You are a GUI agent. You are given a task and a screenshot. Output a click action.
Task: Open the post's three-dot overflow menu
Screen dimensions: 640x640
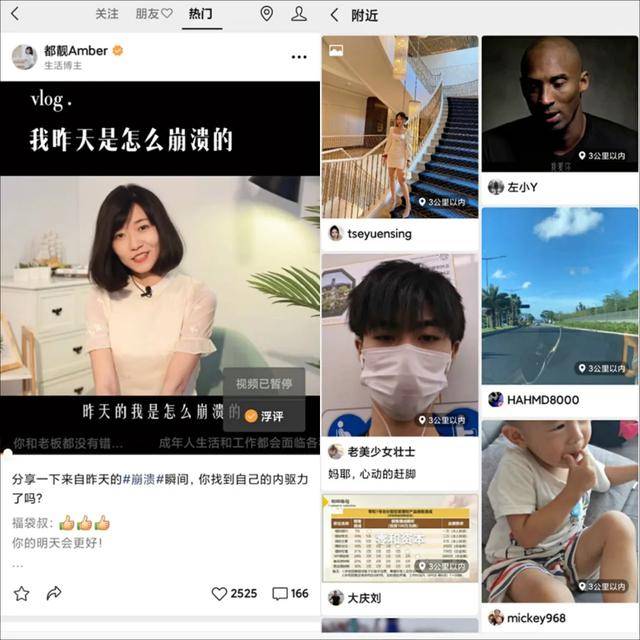299,57
